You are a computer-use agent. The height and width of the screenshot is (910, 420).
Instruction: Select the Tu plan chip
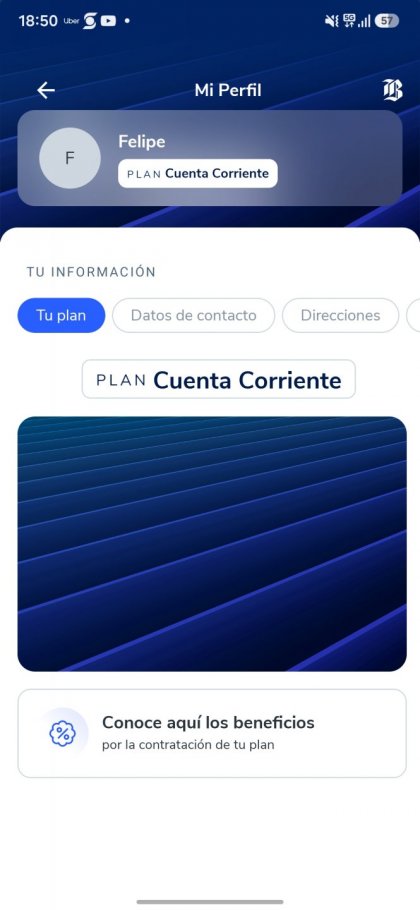61,315
